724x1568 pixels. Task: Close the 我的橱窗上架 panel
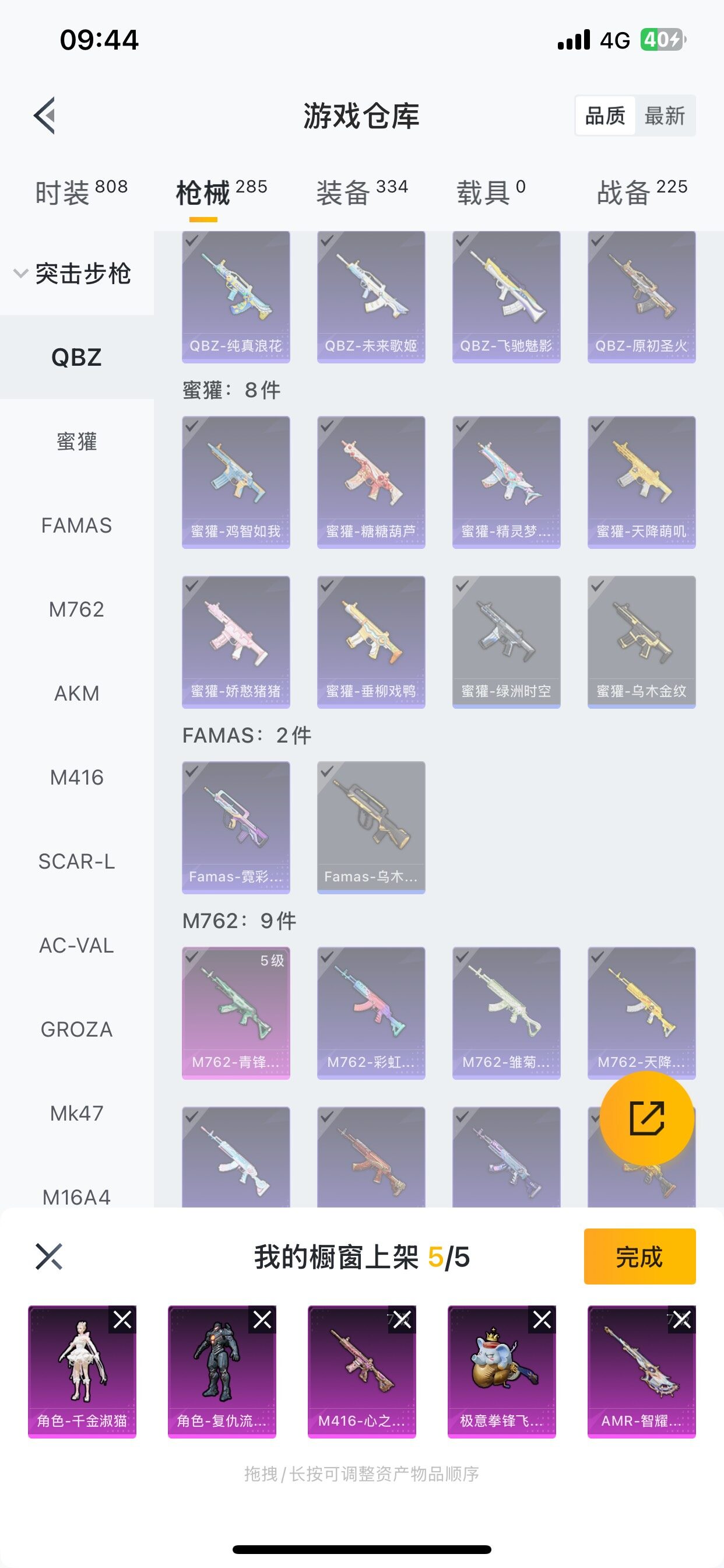(48, 1256)
